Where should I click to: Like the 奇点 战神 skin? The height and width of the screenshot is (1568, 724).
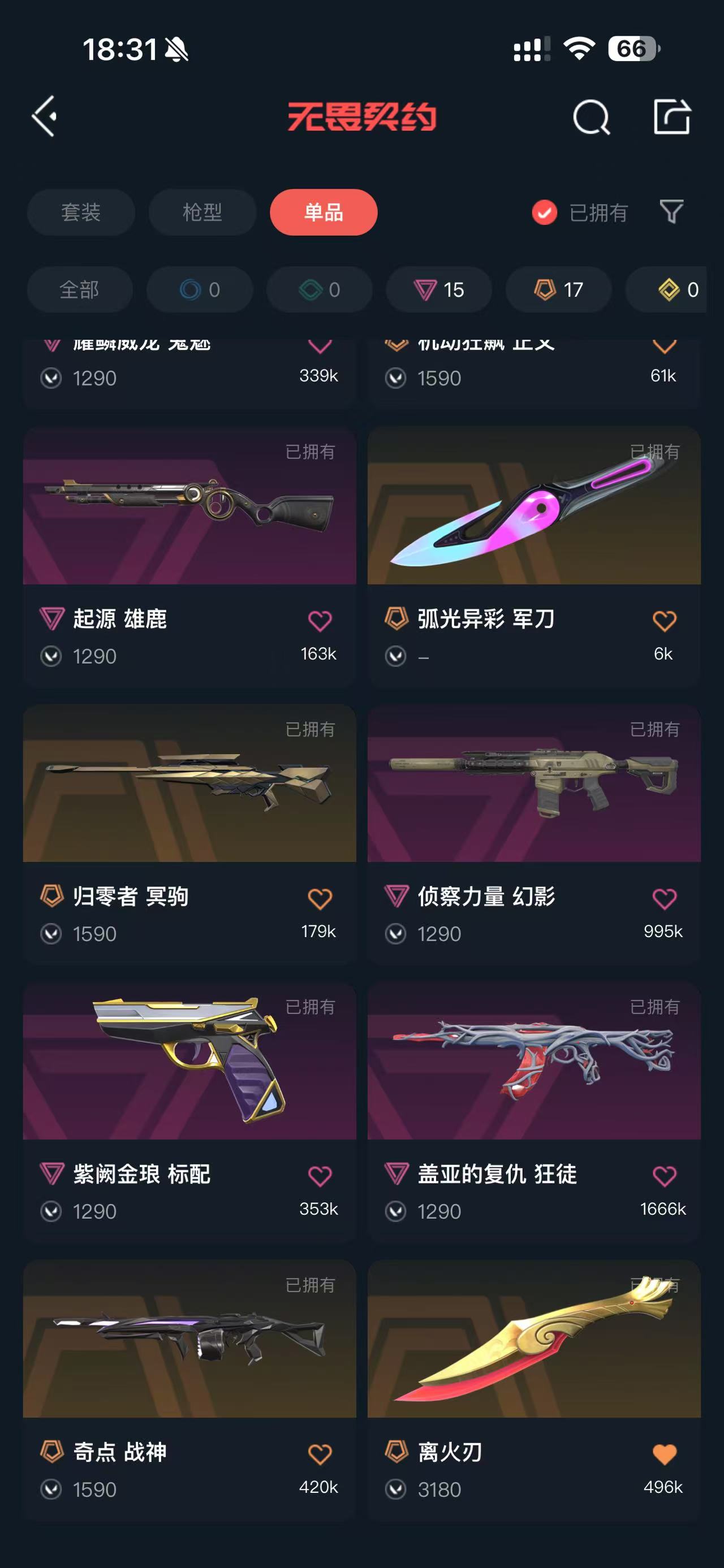coord(320,1454)
